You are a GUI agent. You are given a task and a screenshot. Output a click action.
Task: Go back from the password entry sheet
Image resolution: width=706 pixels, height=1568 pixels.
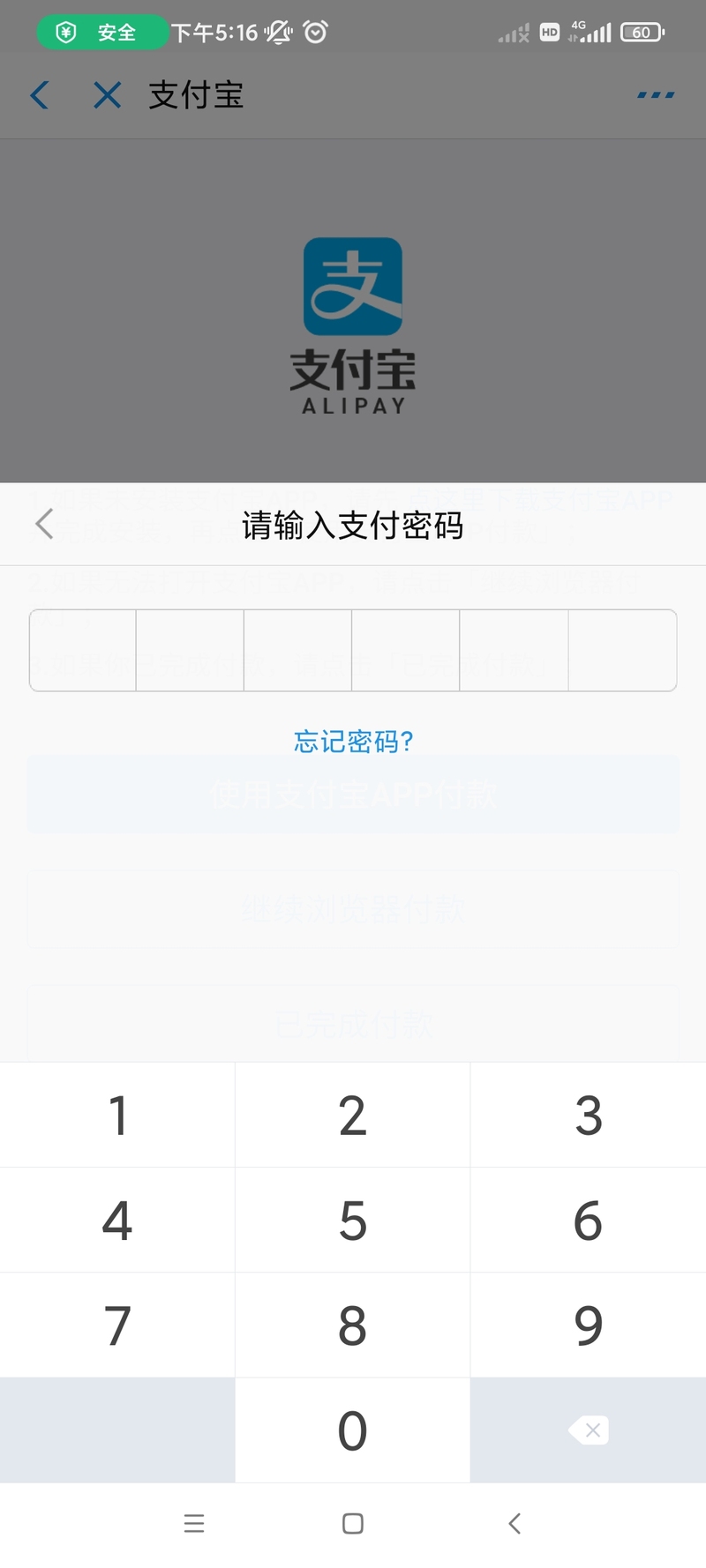coord(44,524)
